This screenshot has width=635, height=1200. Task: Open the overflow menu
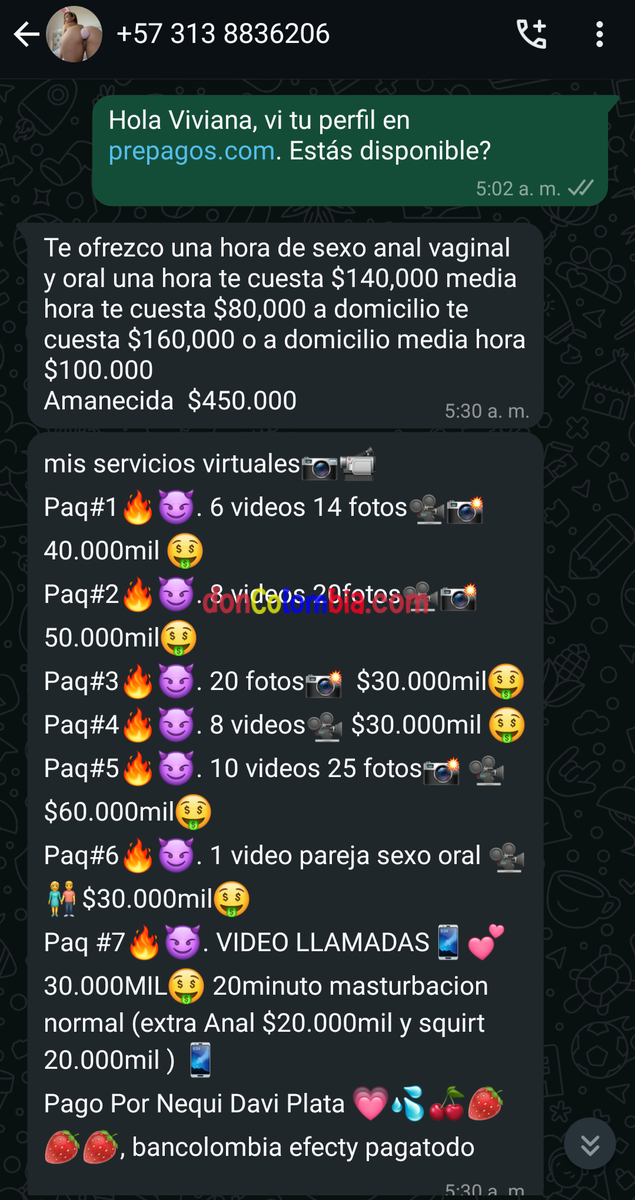pyautogui.click(x=599, y=35)
